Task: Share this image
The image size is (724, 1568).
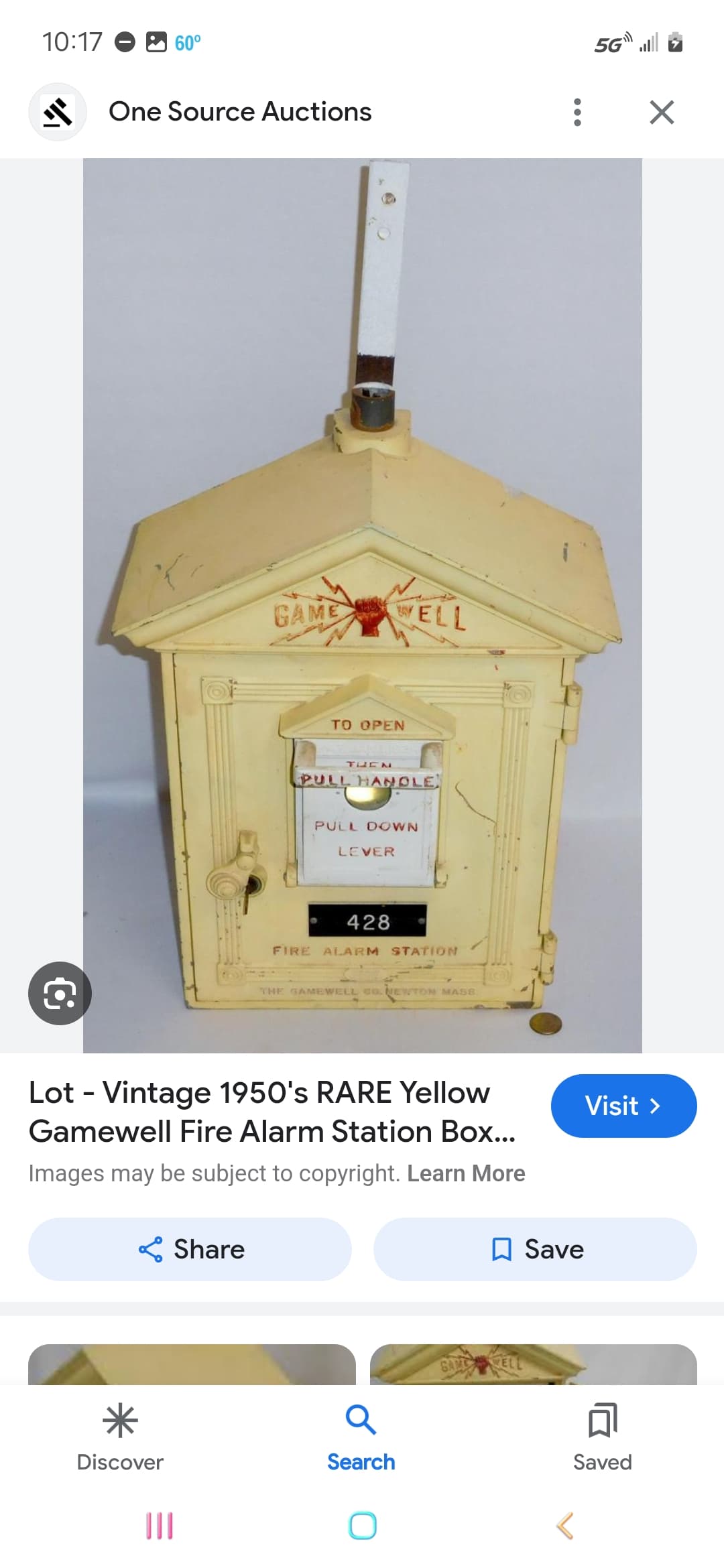Action: (190, 1249)
